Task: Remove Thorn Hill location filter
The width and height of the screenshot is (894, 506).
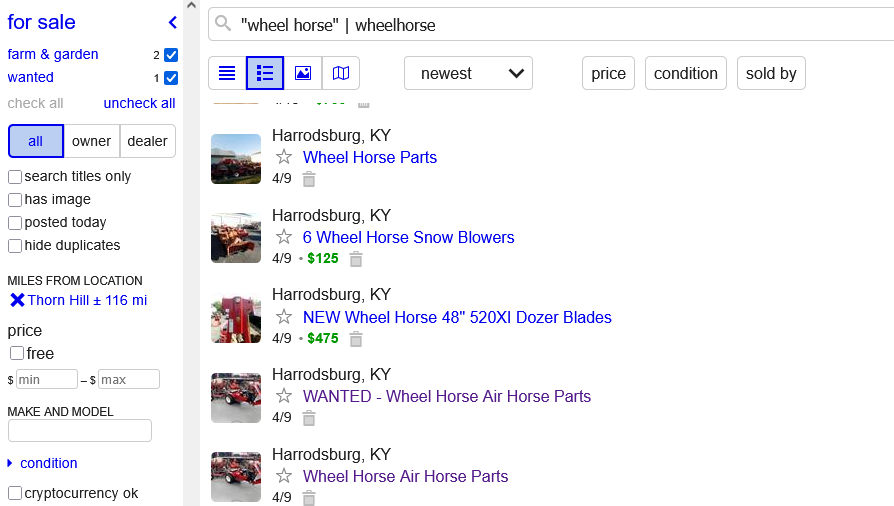Action: click(x=17, y=300)
